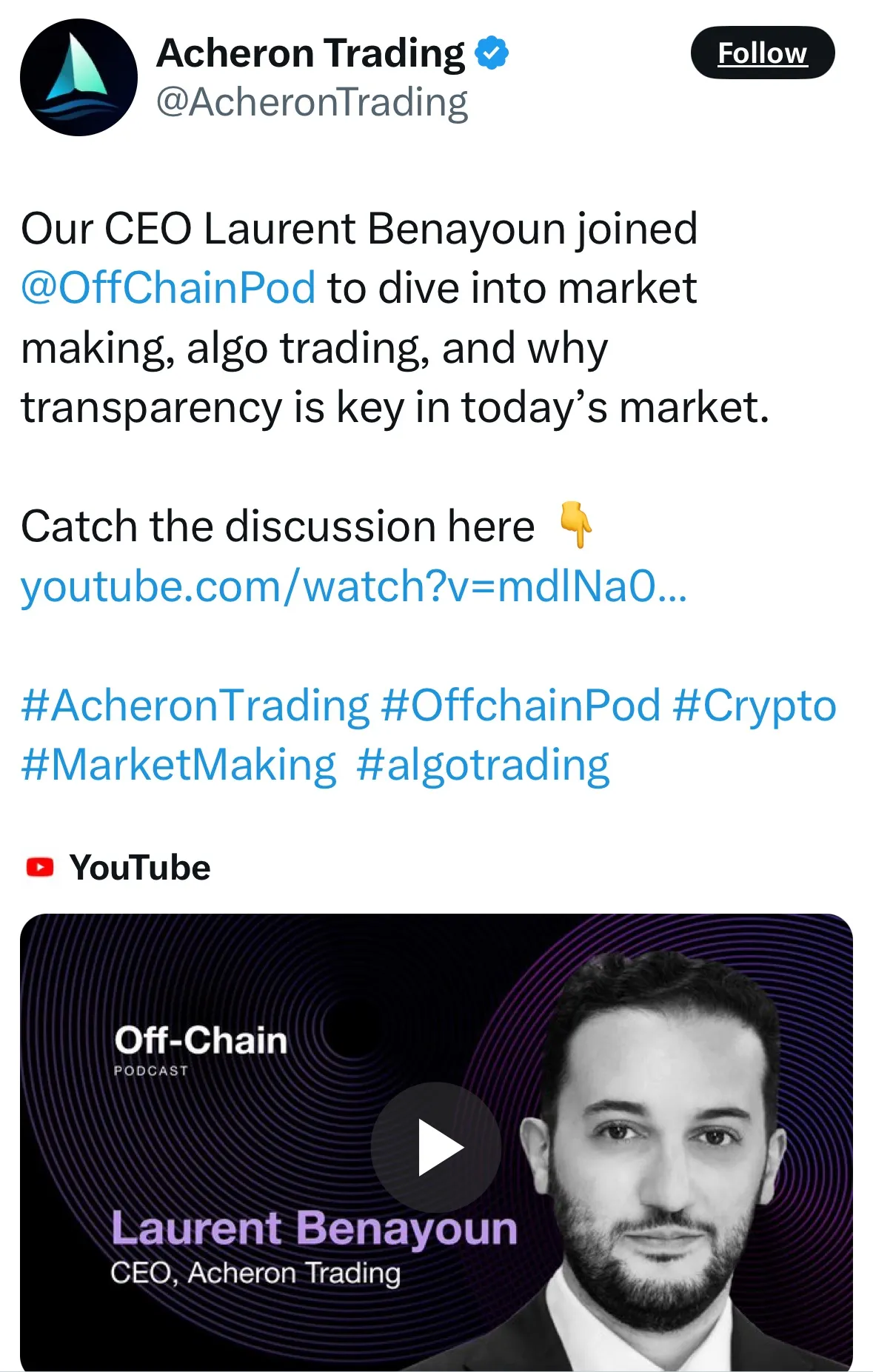
Task: Open the @AcheronTrading handle
Action: tap(312, 102)
